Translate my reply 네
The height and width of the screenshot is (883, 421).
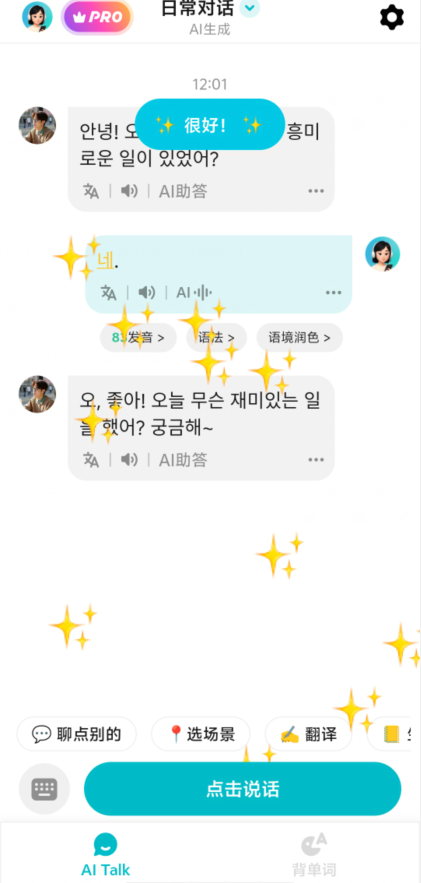point(109,292)
